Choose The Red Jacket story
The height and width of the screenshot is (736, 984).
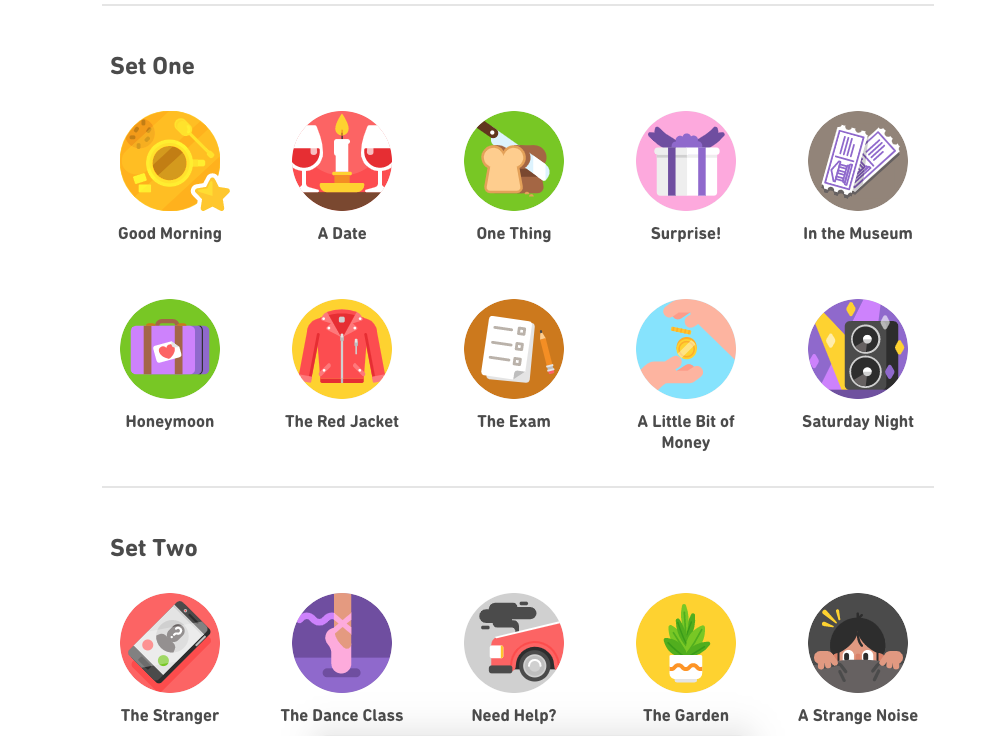click(x=342, y=349)
